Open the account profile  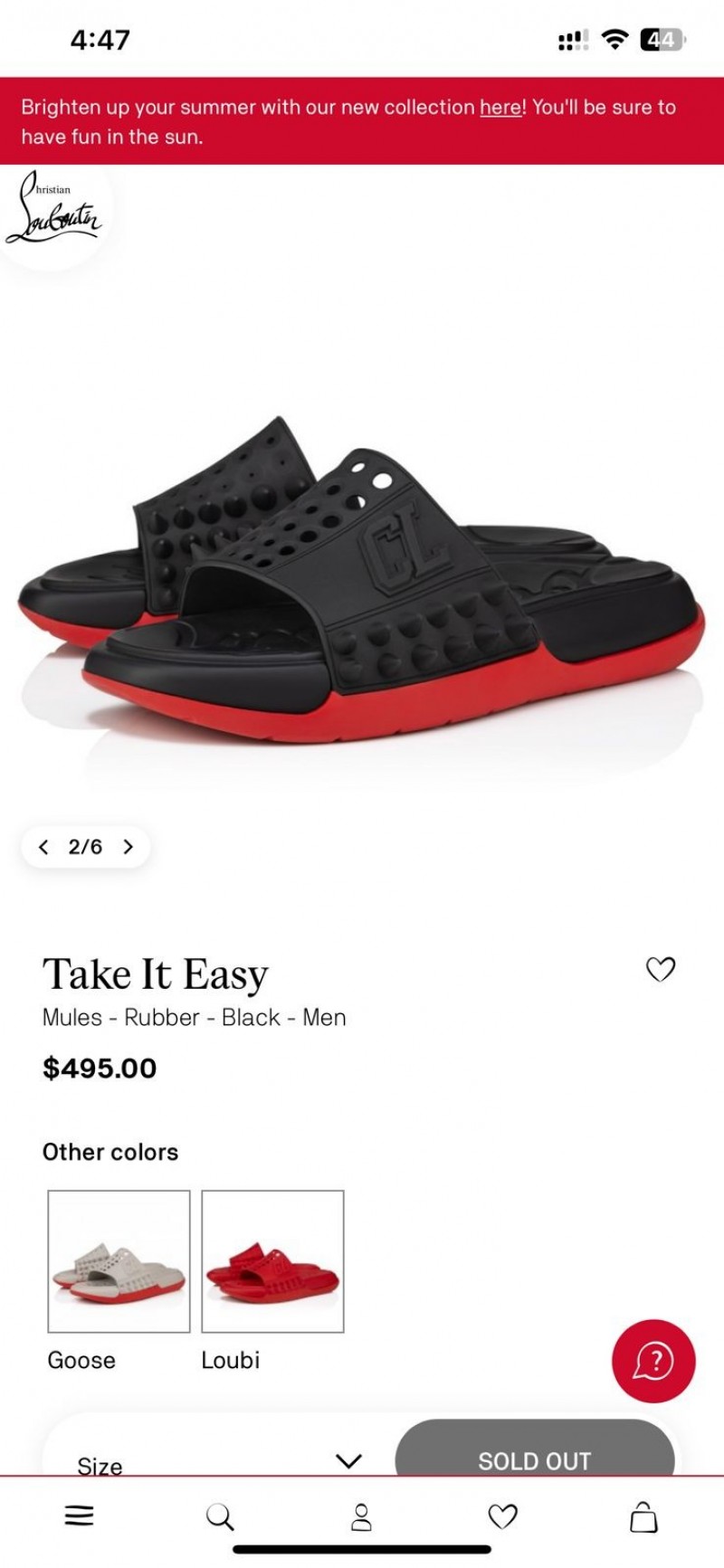[361, 1516]
